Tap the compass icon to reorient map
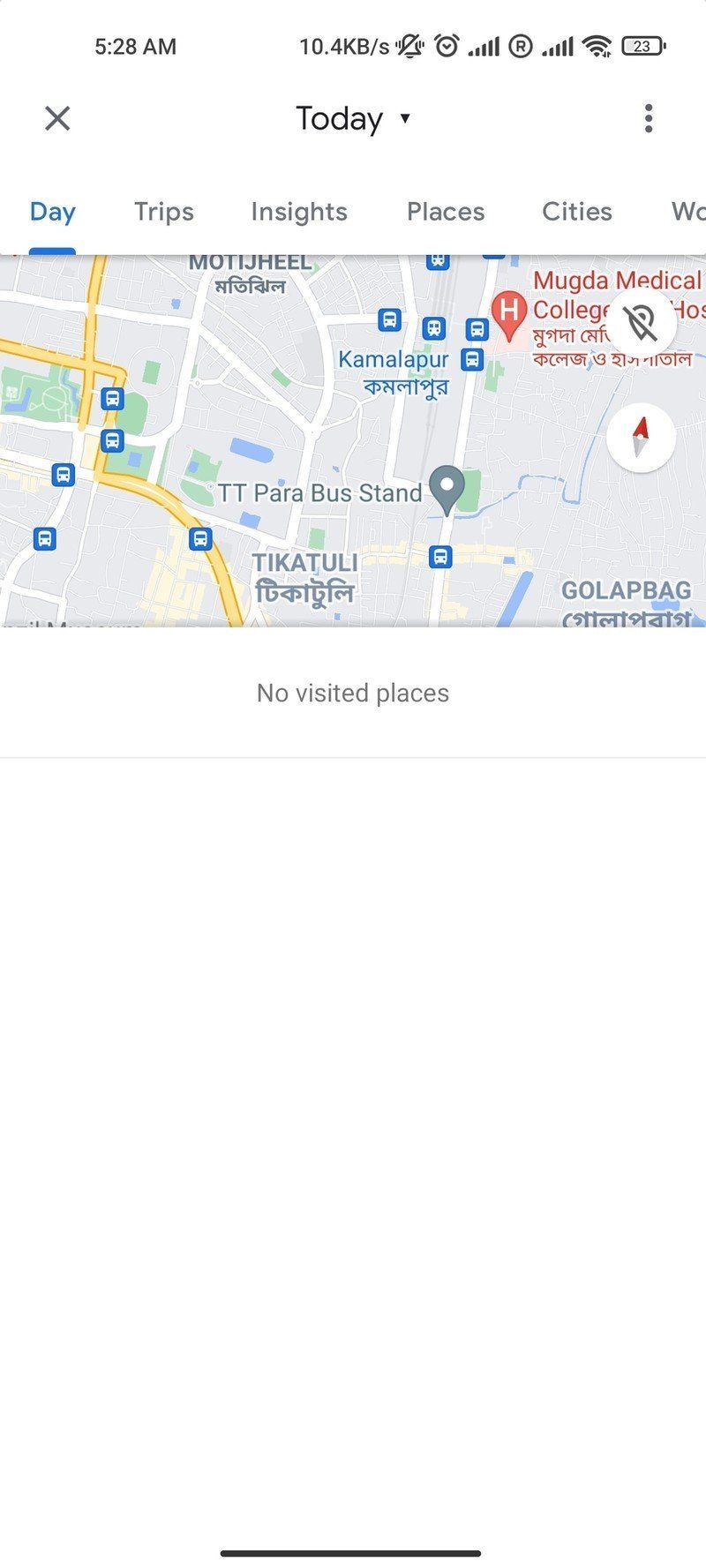706x1568 pixels. 642,439
